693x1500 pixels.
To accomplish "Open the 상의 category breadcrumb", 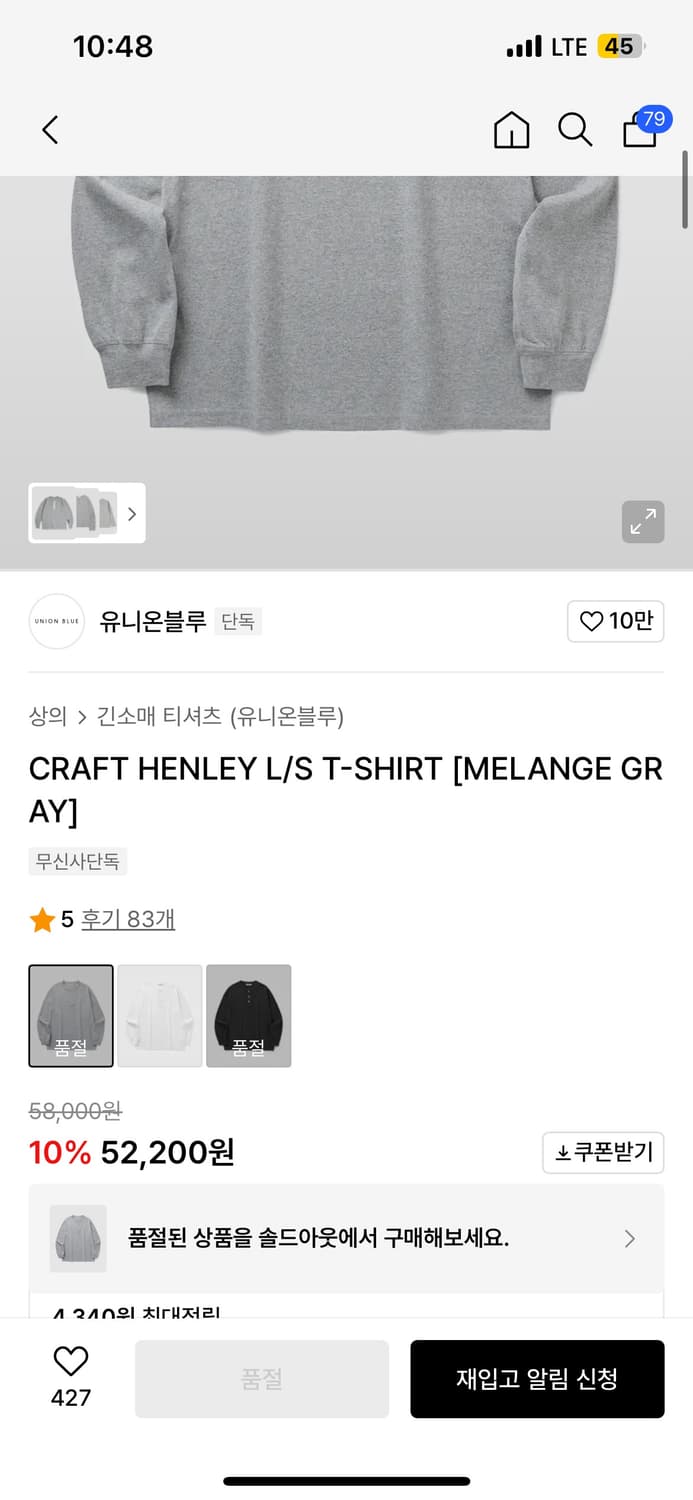I will [x=48, y=716].
